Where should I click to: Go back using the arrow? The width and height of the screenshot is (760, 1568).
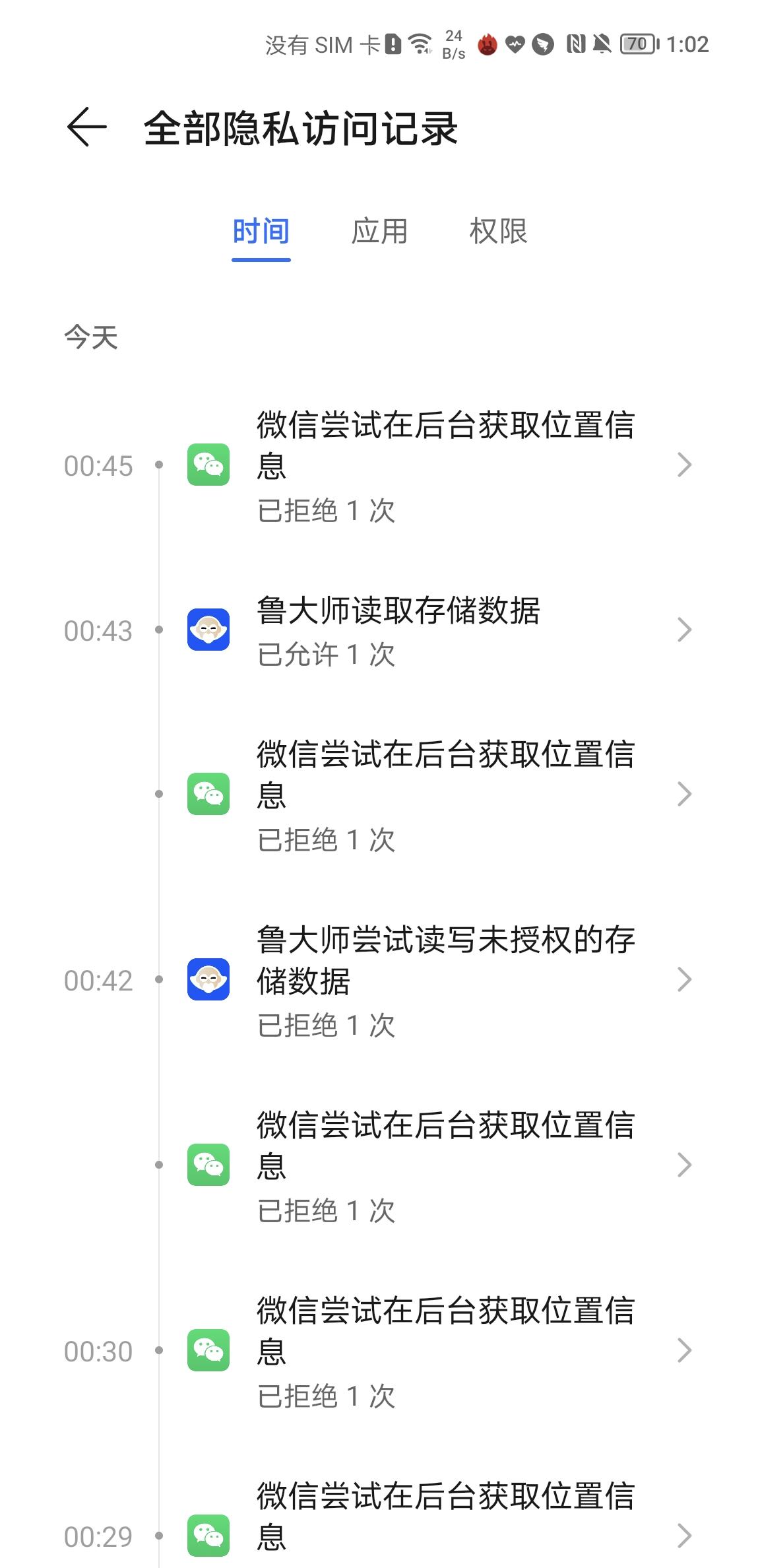coord(86,127)
